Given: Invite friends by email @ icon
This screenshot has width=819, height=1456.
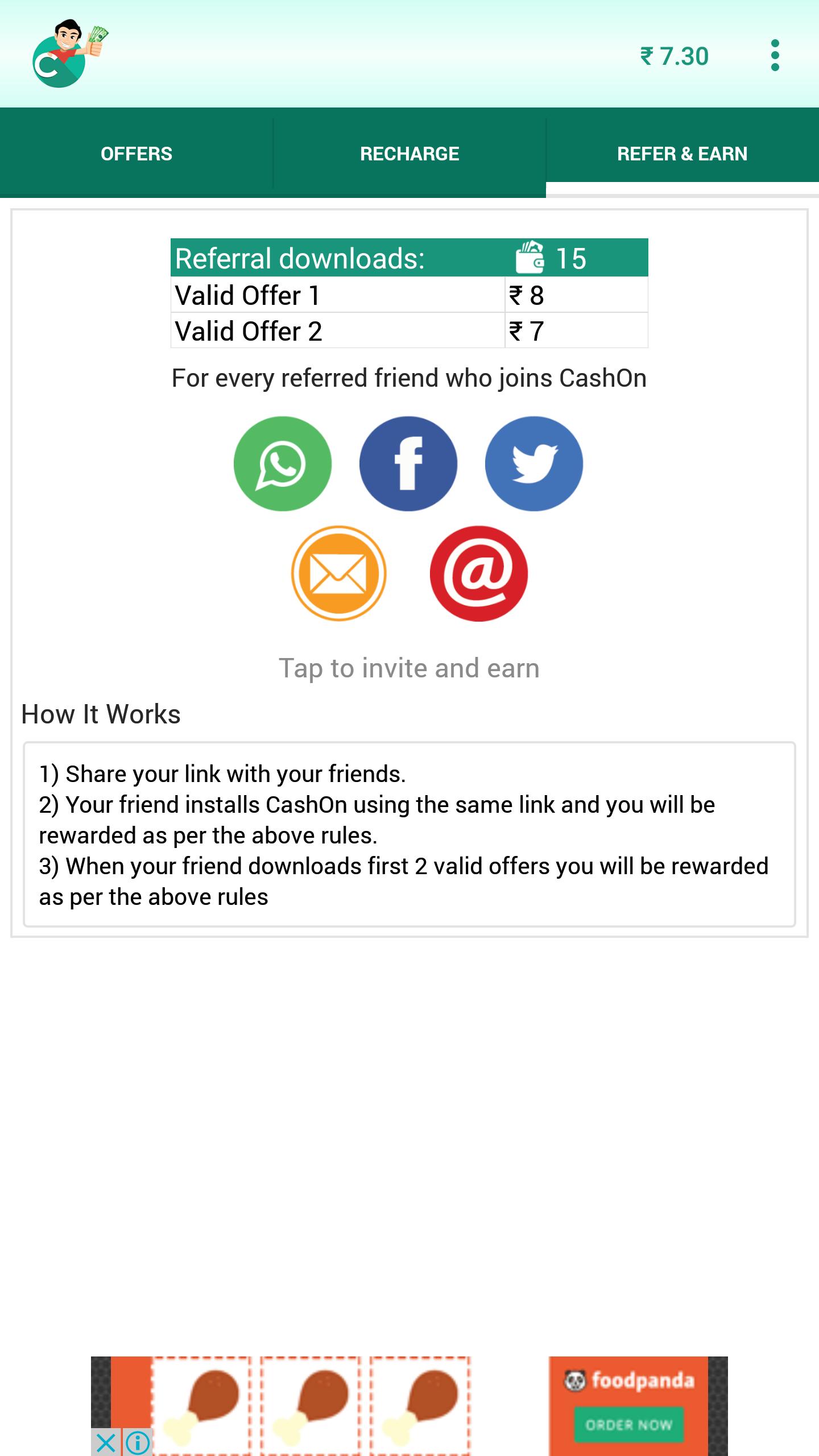Looking at the screenshot, I should coord(479,573).
